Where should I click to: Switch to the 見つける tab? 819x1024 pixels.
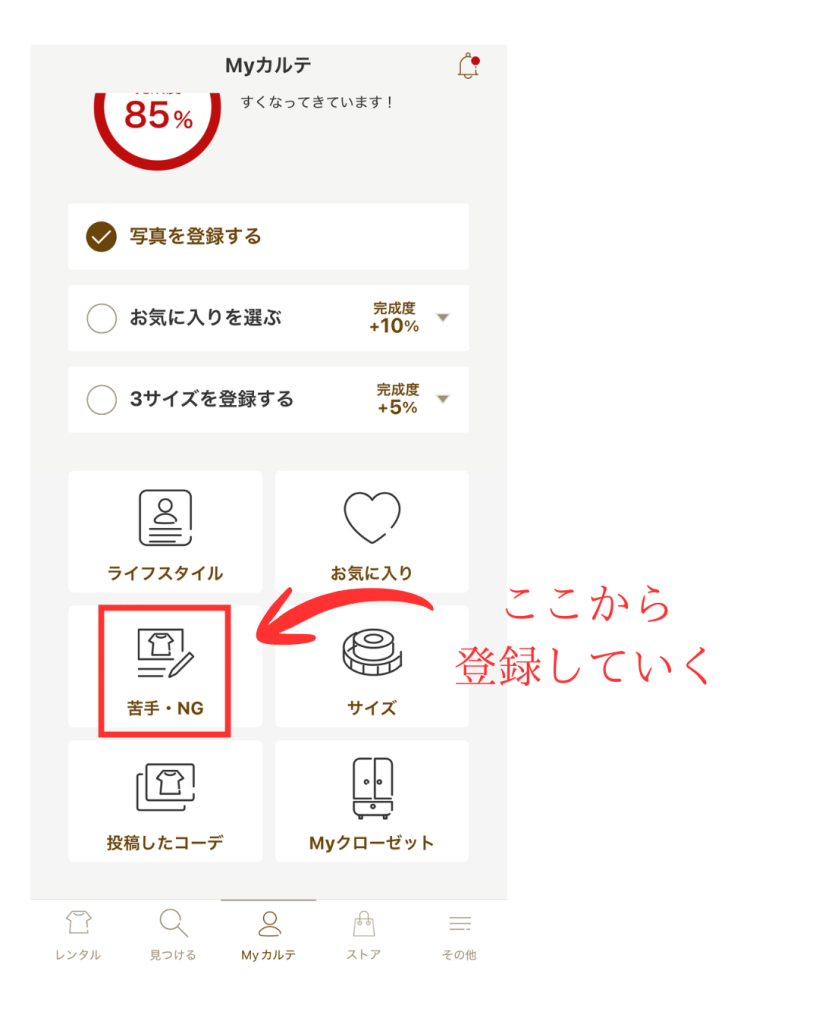pos(173,935)
